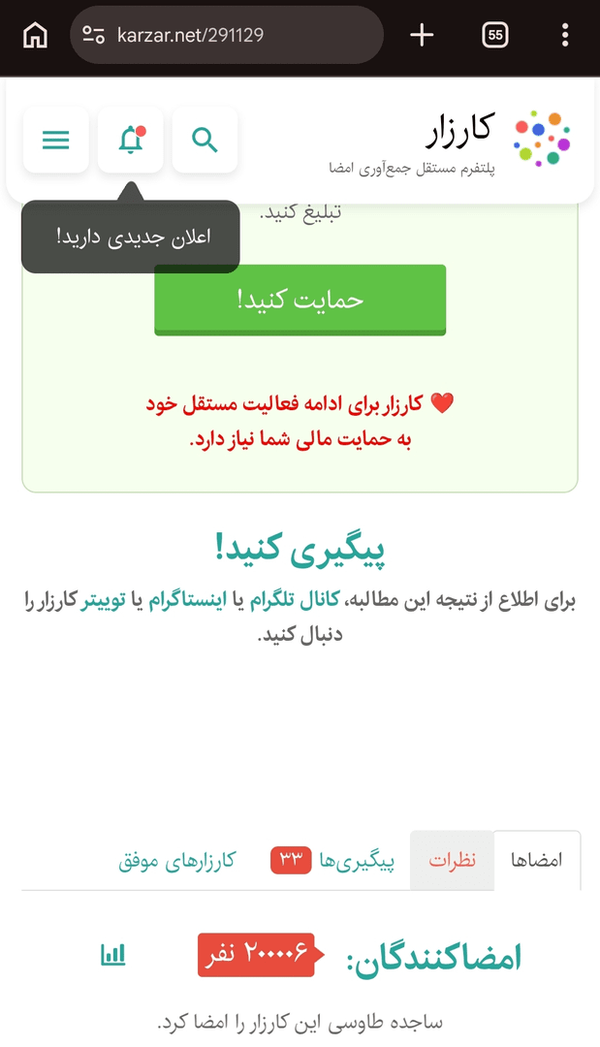Open the hamburger menu
Image resolution: width=600 pixels, height=1047 pixels.
56,140
